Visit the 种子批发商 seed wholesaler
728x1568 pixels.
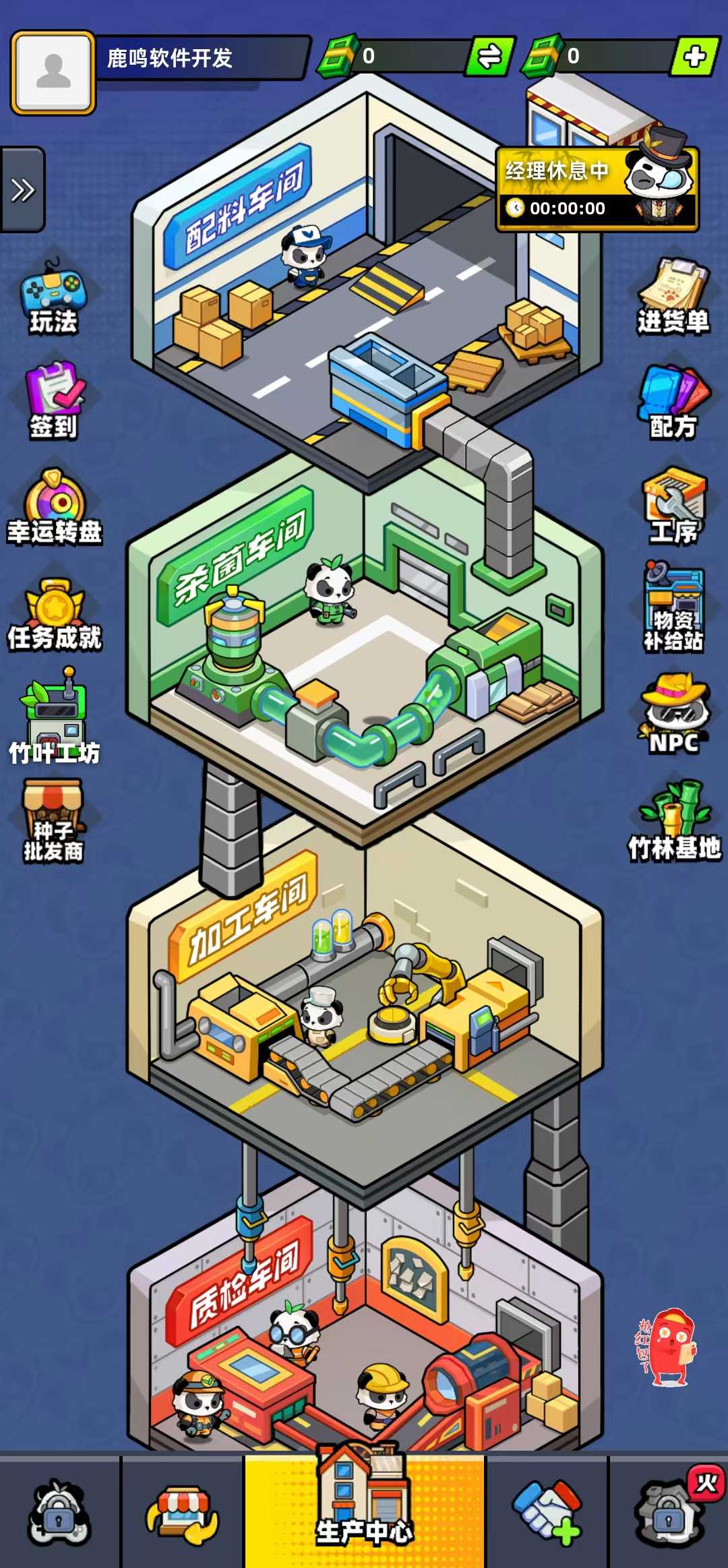(53, 820)
